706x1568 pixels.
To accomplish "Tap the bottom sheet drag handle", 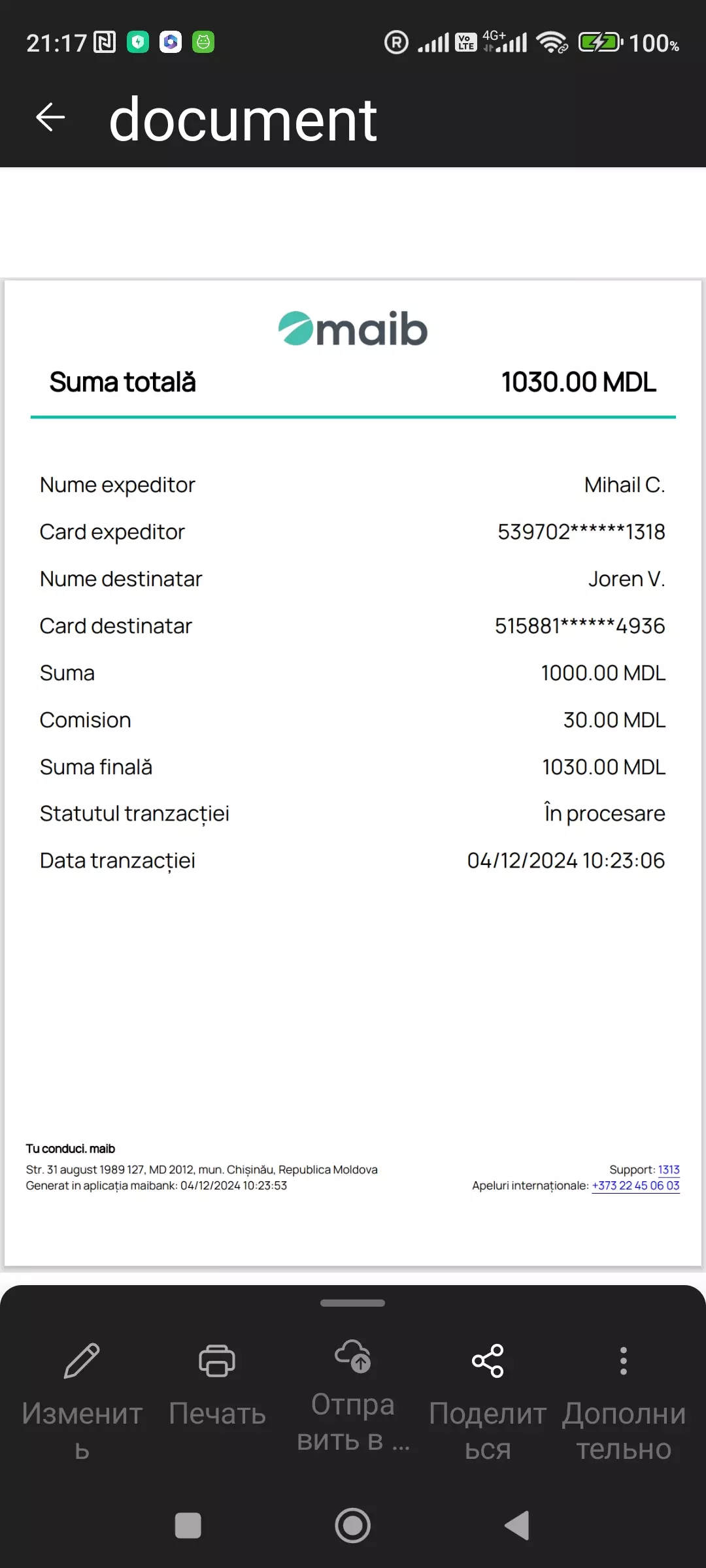I will 353,1303.
